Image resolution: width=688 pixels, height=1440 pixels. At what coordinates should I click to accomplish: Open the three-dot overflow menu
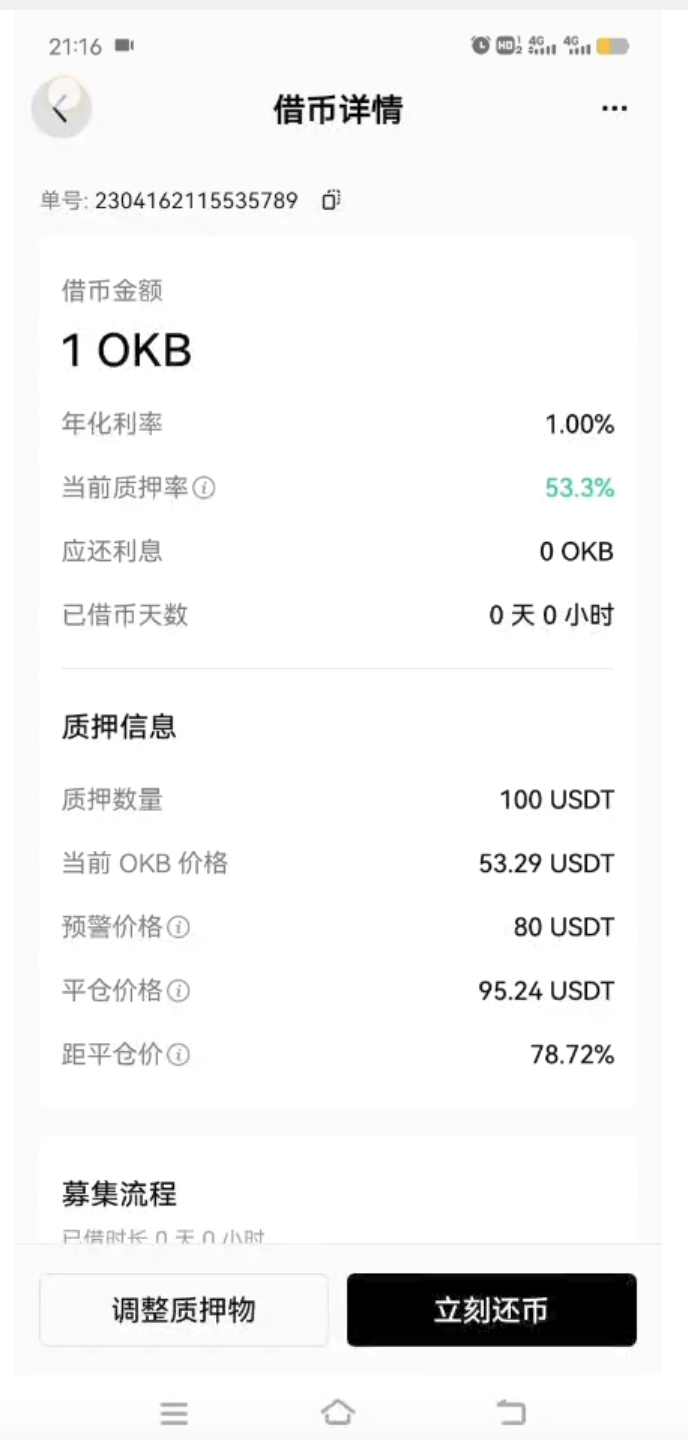614,108
